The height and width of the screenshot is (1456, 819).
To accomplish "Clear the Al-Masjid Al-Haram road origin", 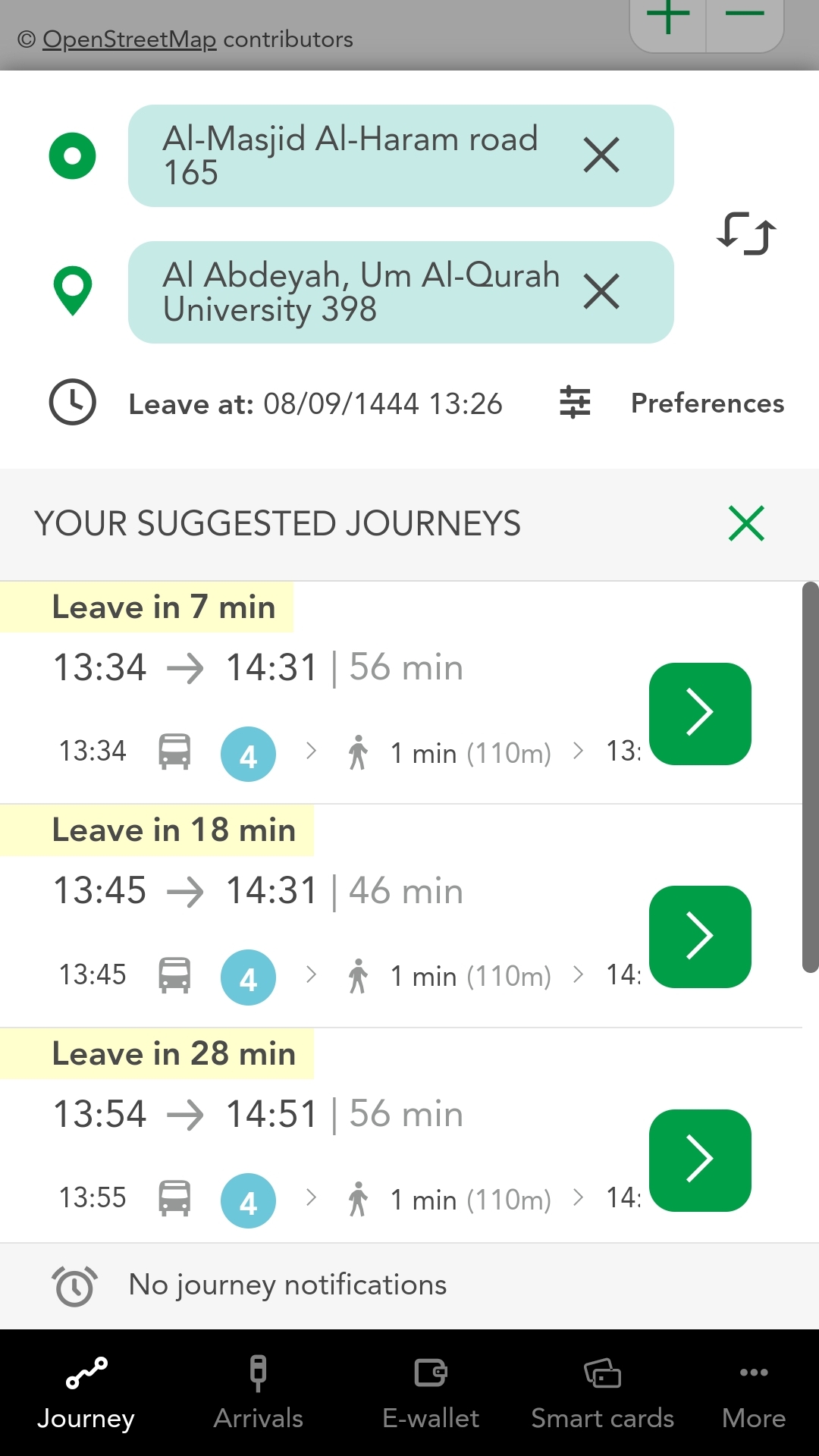I will tap(601, 155).
